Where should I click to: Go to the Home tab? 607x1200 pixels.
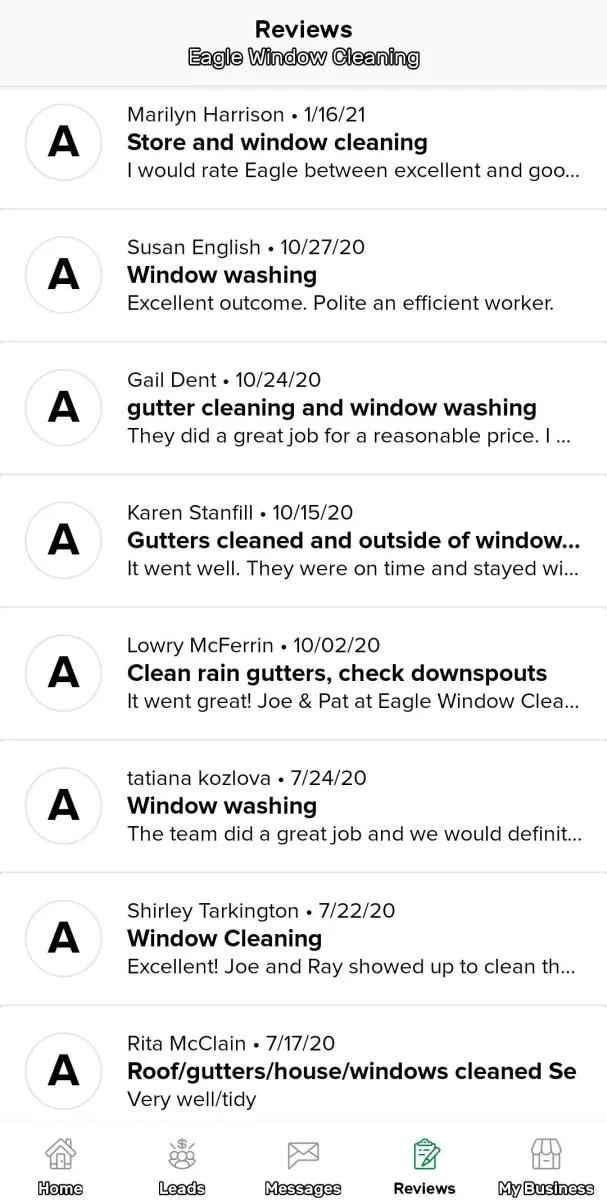click(60, 1165)
